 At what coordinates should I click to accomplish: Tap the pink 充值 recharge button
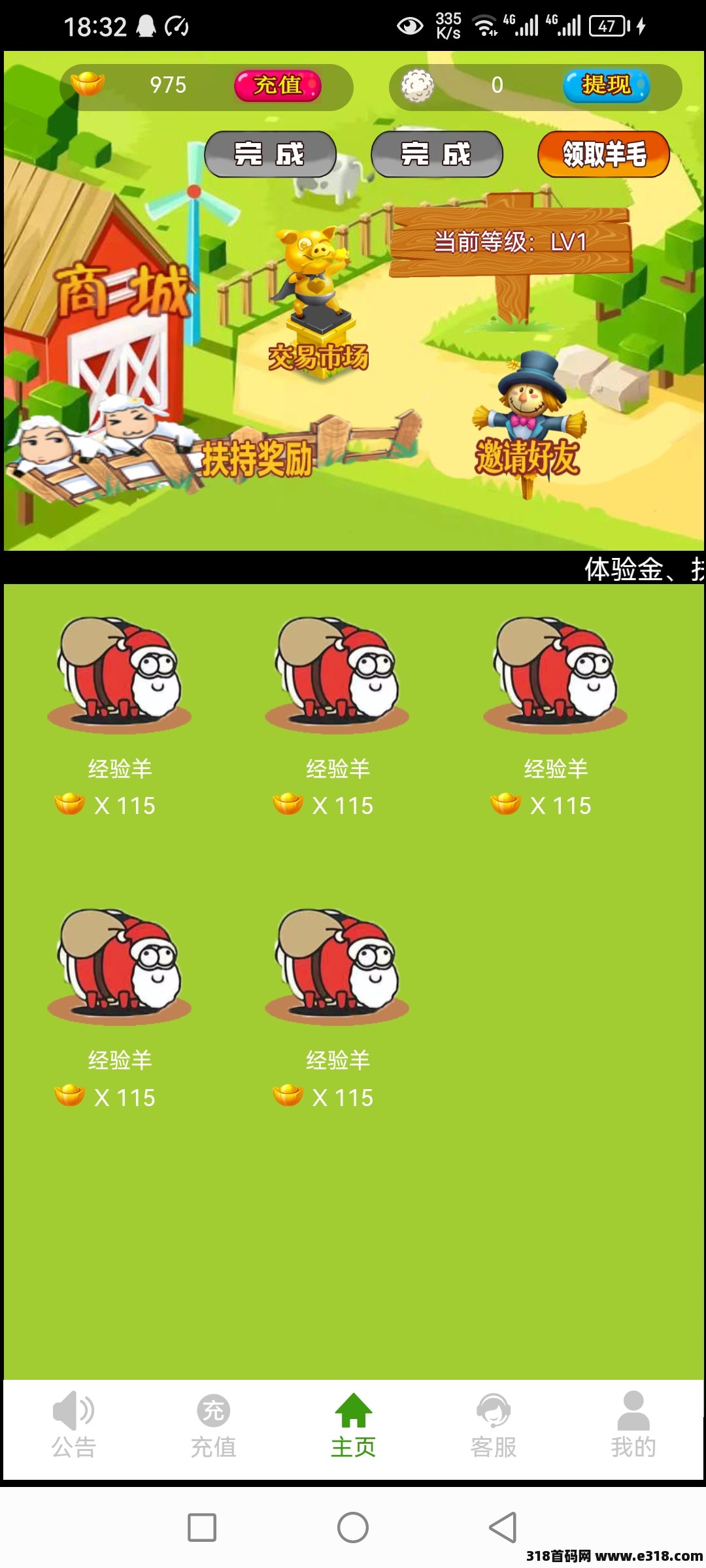(x=278, y=86)
